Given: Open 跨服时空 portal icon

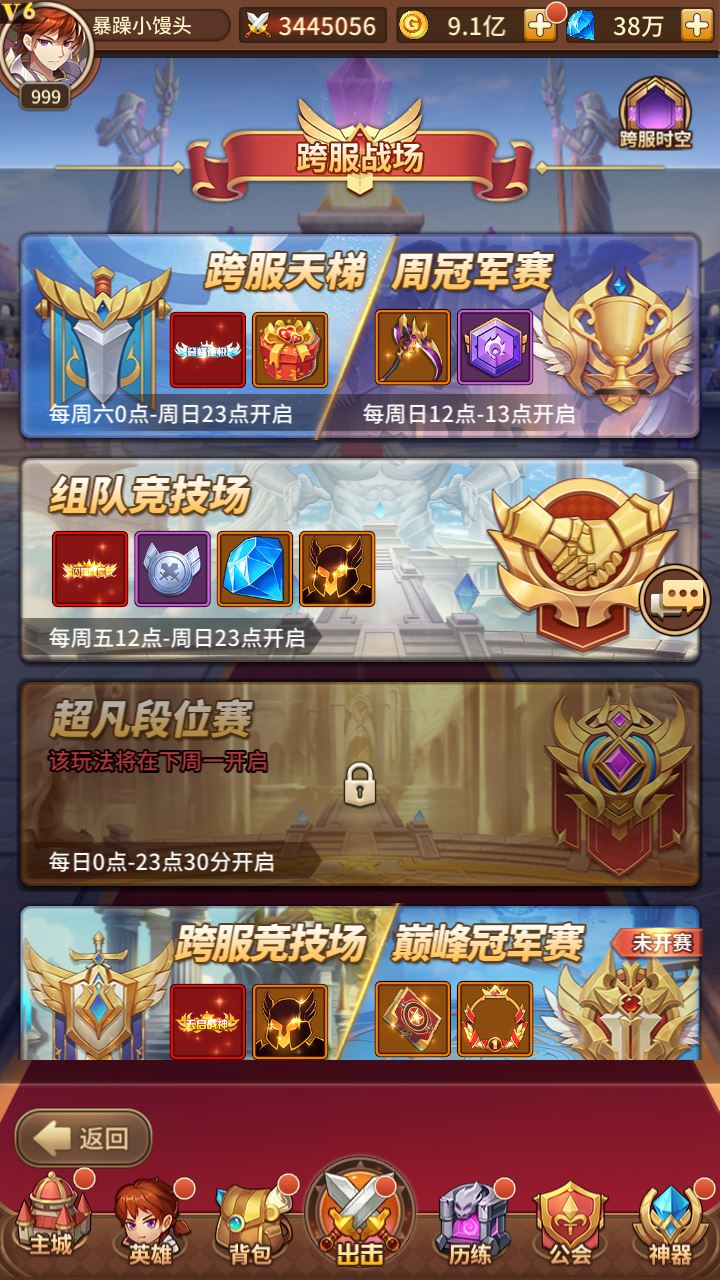Looking at the screenshot, I should coord(655,112).
